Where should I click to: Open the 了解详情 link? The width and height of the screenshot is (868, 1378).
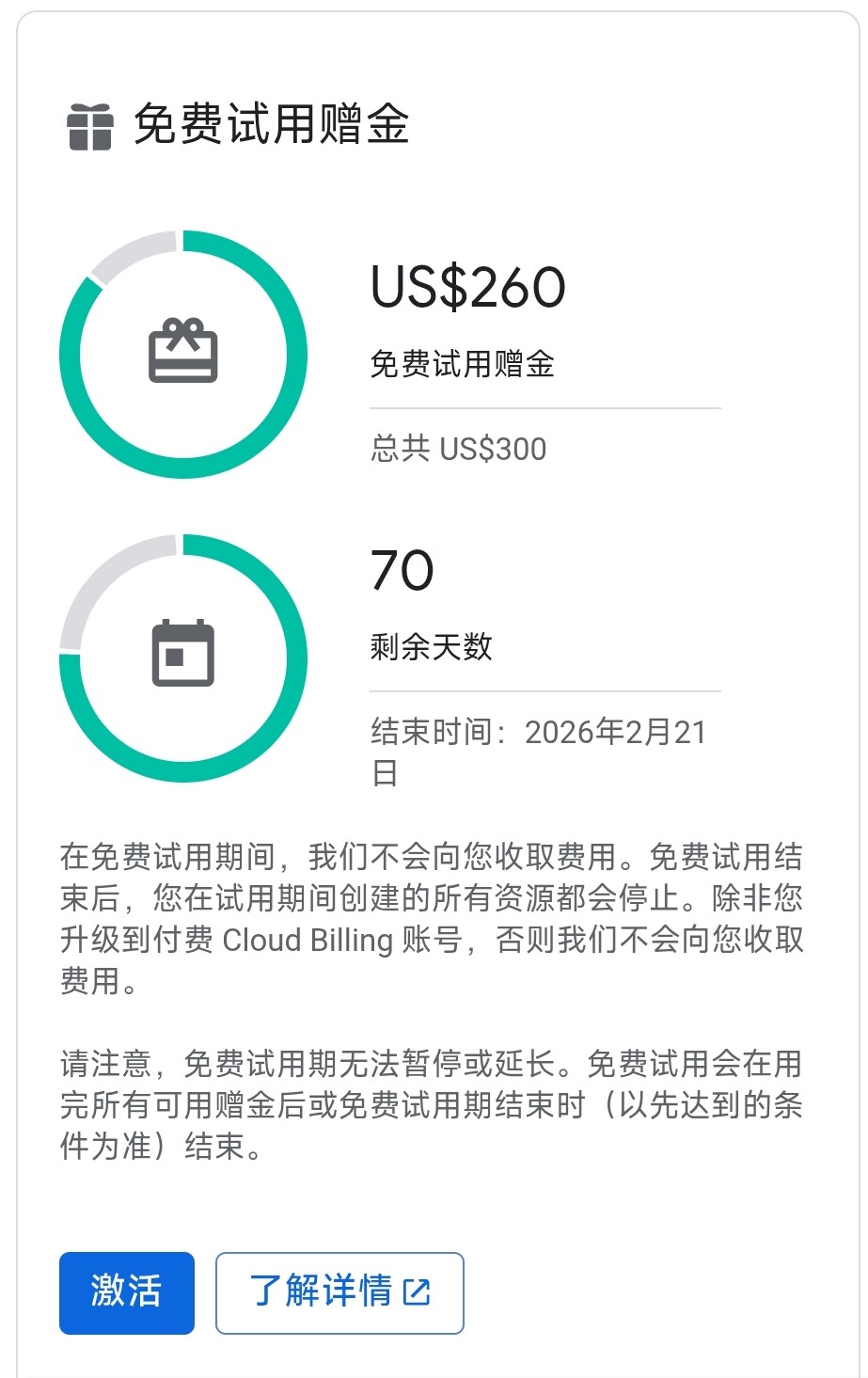click(339, 1292)
